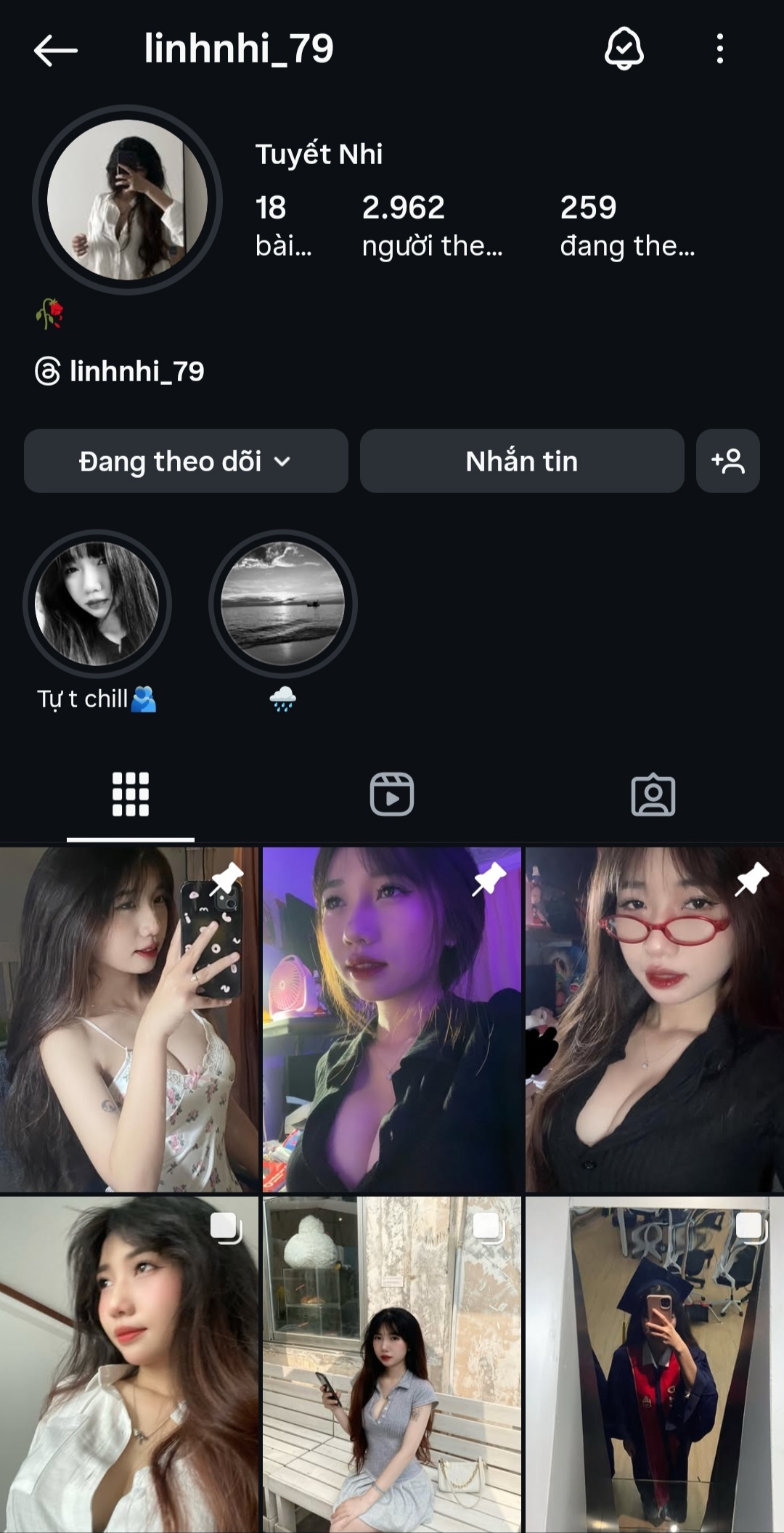Open the pinned purple-lit post
The image size is (784, 1533).
(x=392, y=1020)
